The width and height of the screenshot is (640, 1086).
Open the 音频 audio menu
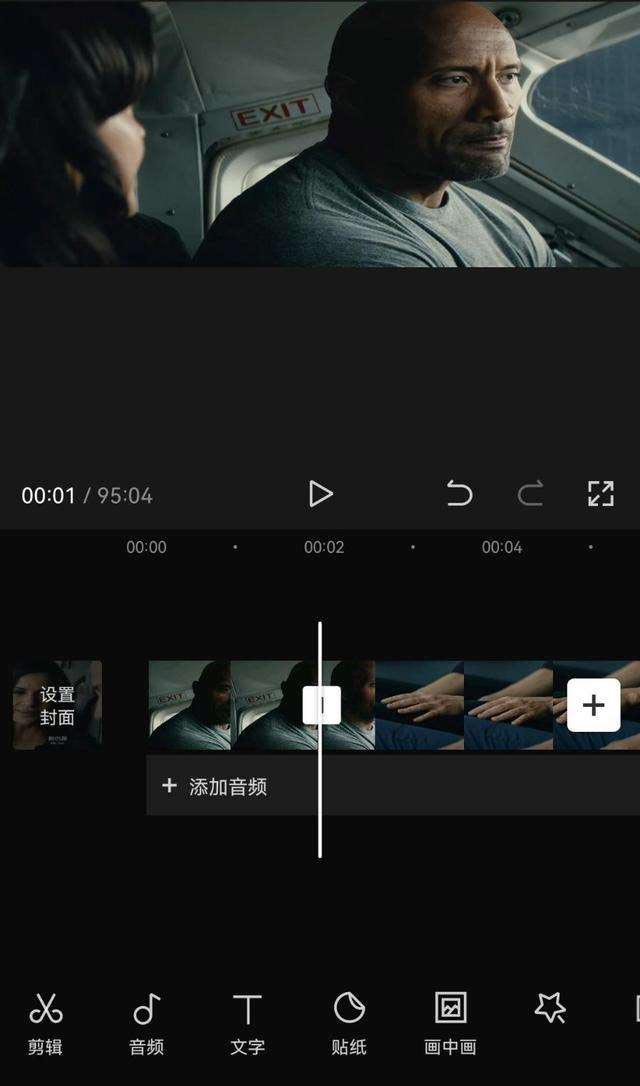click(147, 1024)
